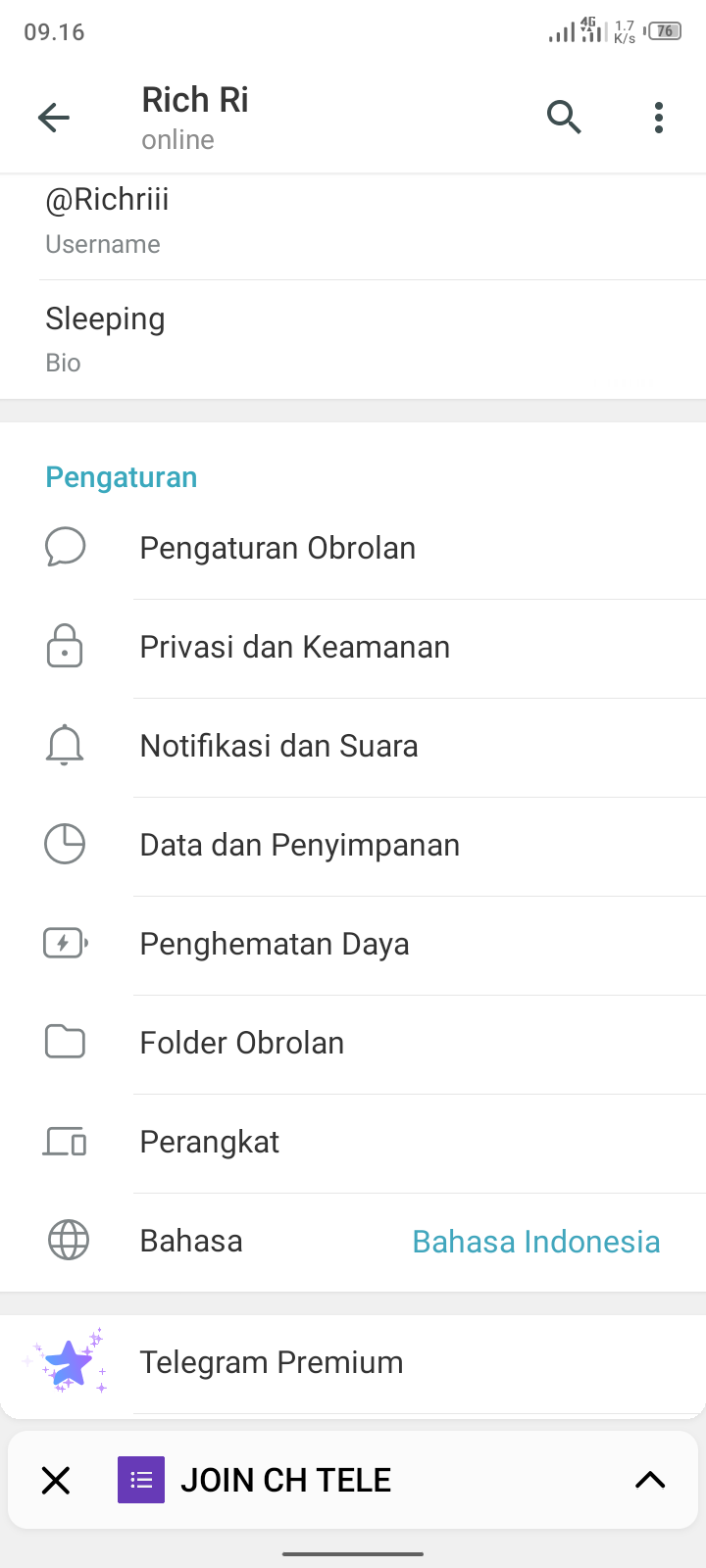Open Folder Obrolan
Image resolution: width=706 pixels, height=1568 pixels.
tap(353, 1044)
